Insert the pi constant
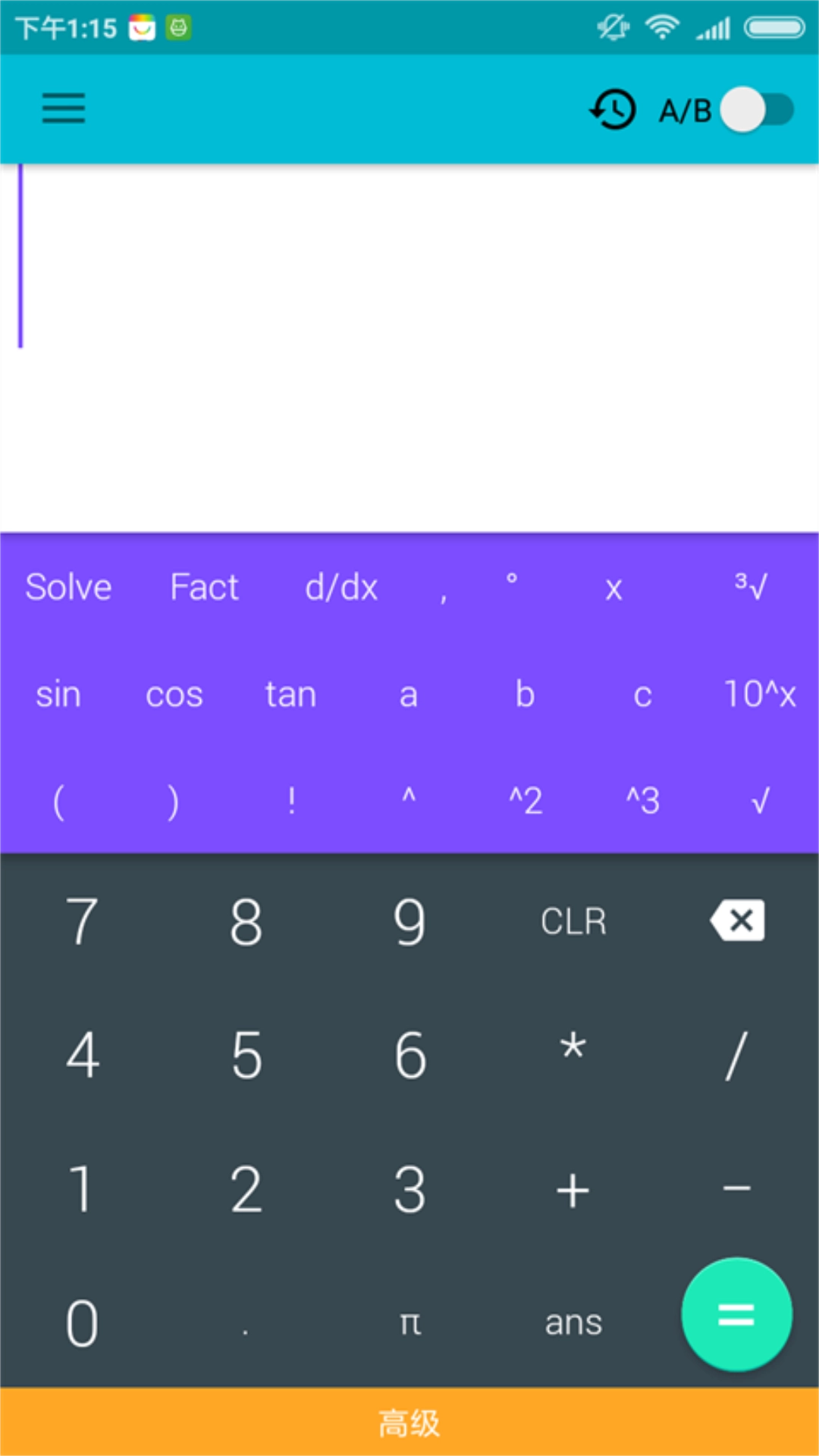Viewport: 819px width, 1456px height. click(x=409, y=1323)
